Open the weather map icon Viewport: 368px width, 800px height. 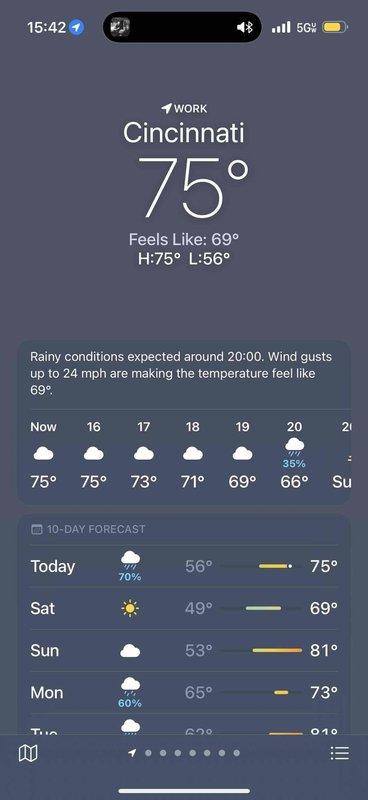pos(28,753)
